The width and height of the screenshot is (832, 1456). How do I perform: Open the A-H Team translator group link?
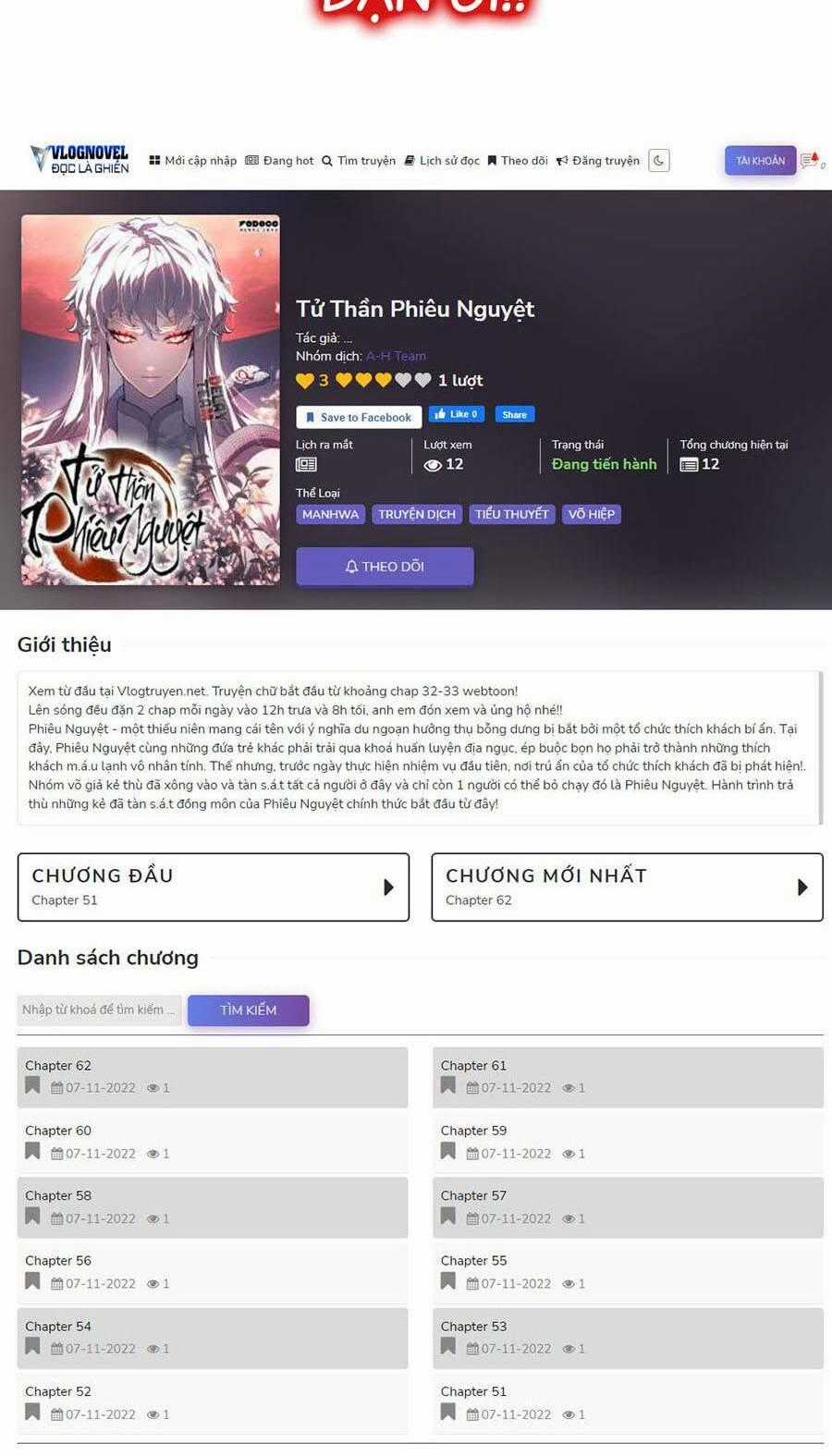[x=396, y=356]
